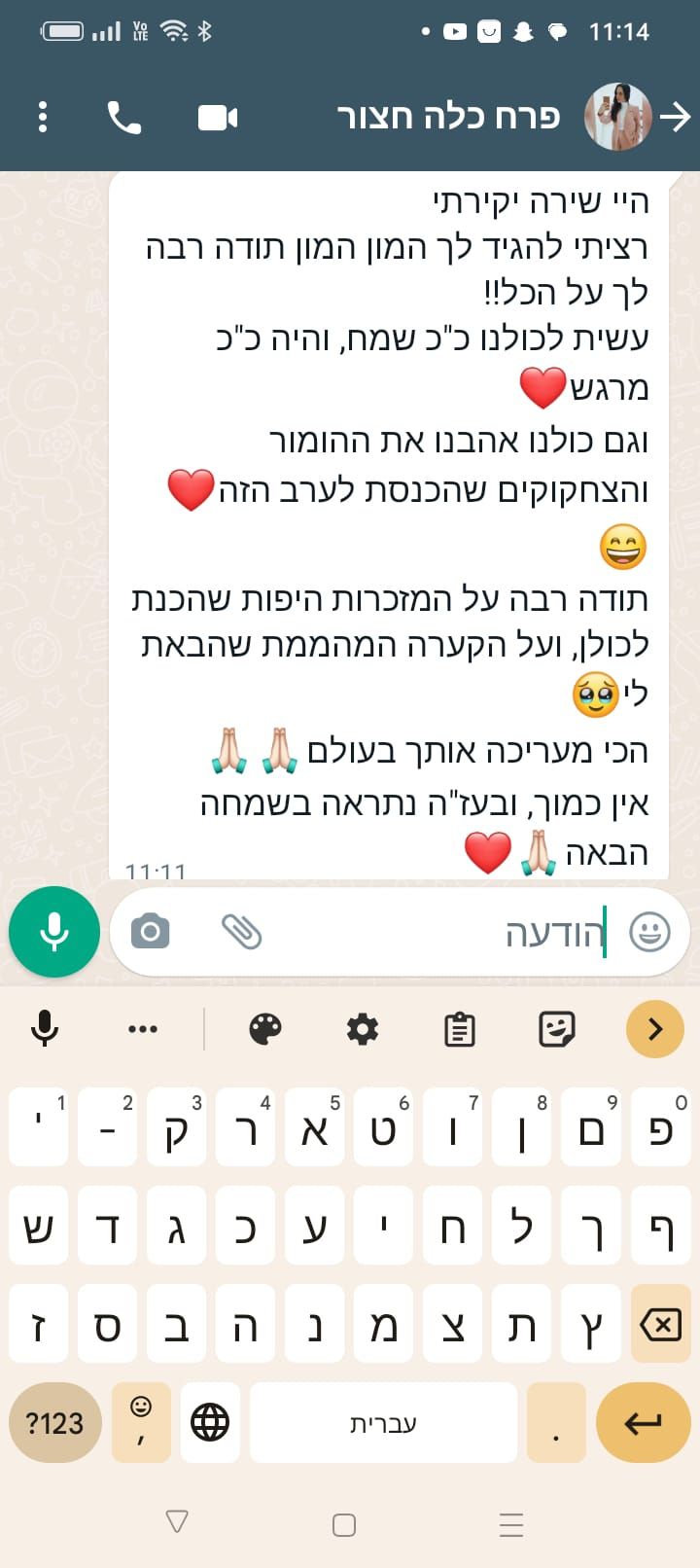This screenshot has height=1568, width=700.
Task: Collapse the keyboard toolbar with the arrow
Action: 655,1029
